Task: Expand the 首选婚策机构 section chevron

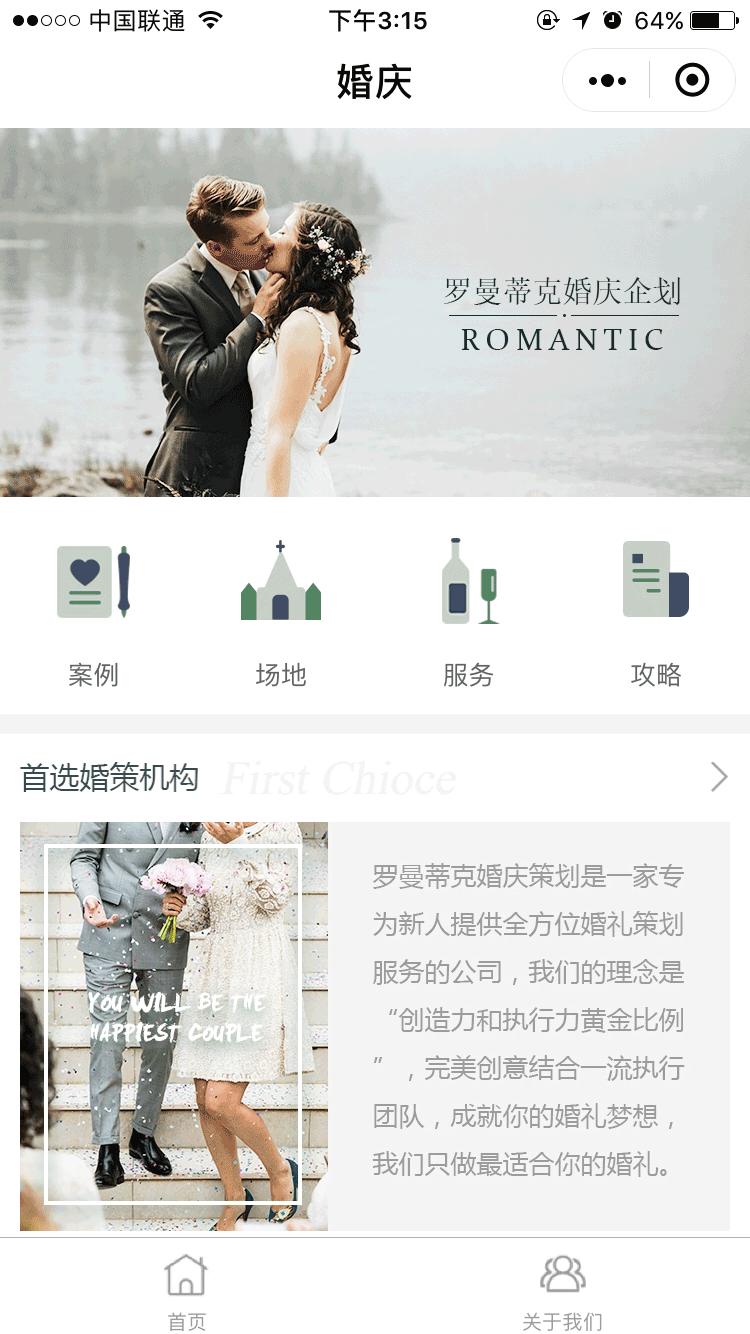Action: click(x=718, y=776)
